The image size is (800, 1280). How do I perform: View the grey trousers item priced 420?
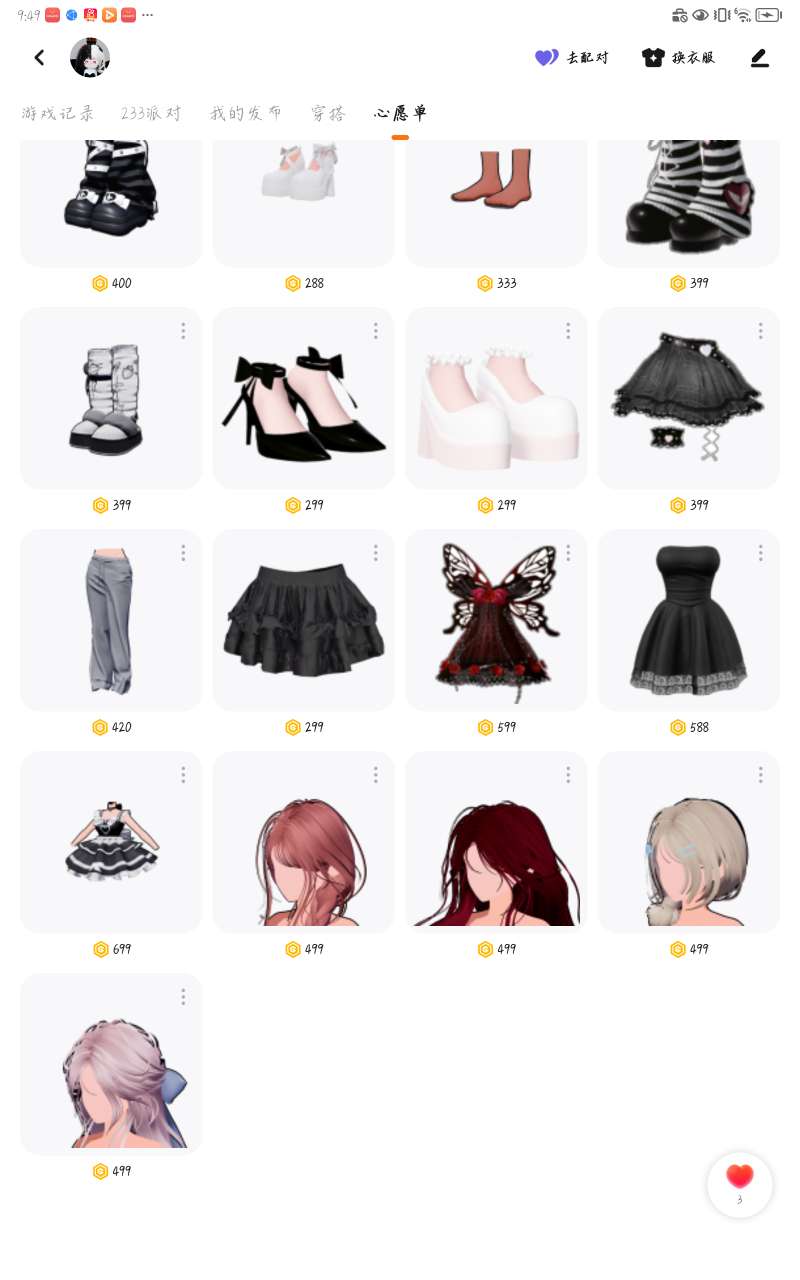[x=111, y=620]
